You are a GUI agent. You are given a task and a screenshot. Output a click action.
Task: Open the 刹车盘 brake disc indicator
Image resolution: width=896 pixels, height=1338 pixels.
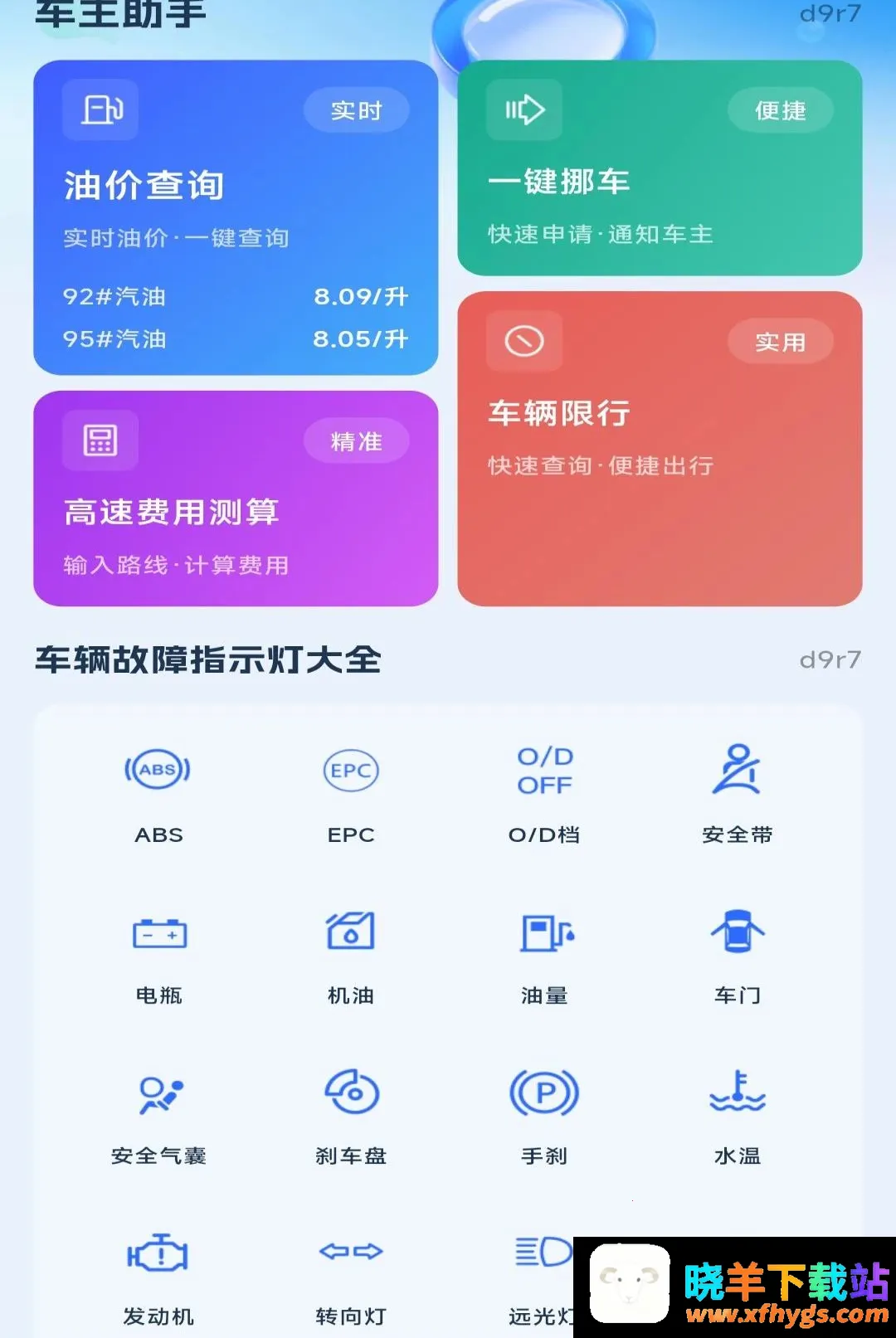coord(351,1117)
